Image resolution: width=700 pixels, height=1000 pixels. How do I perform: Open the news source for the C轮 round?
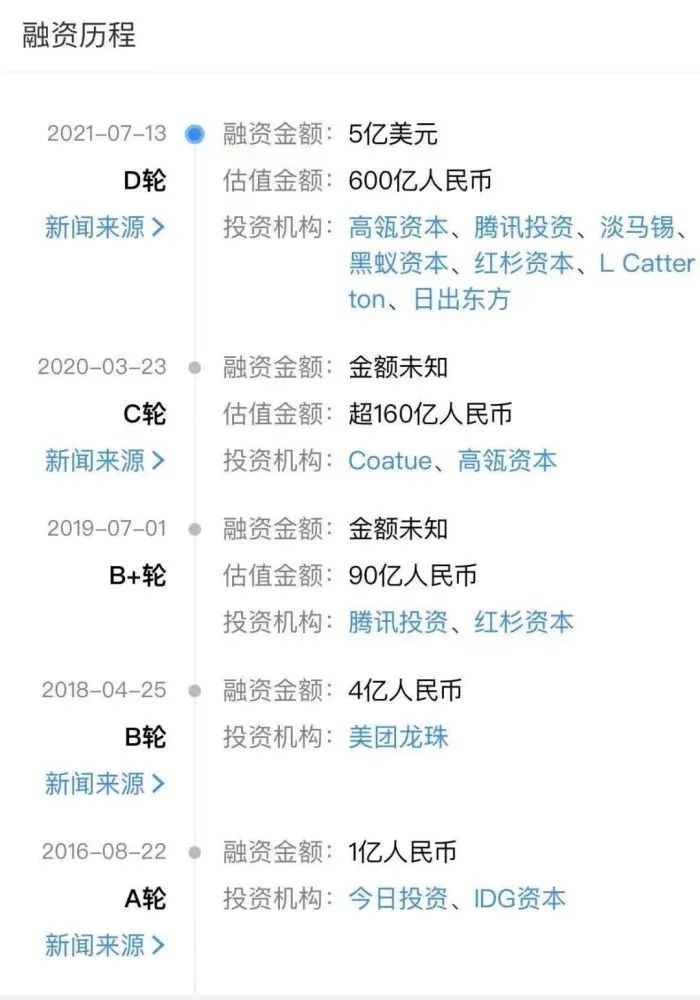[104, 461]
